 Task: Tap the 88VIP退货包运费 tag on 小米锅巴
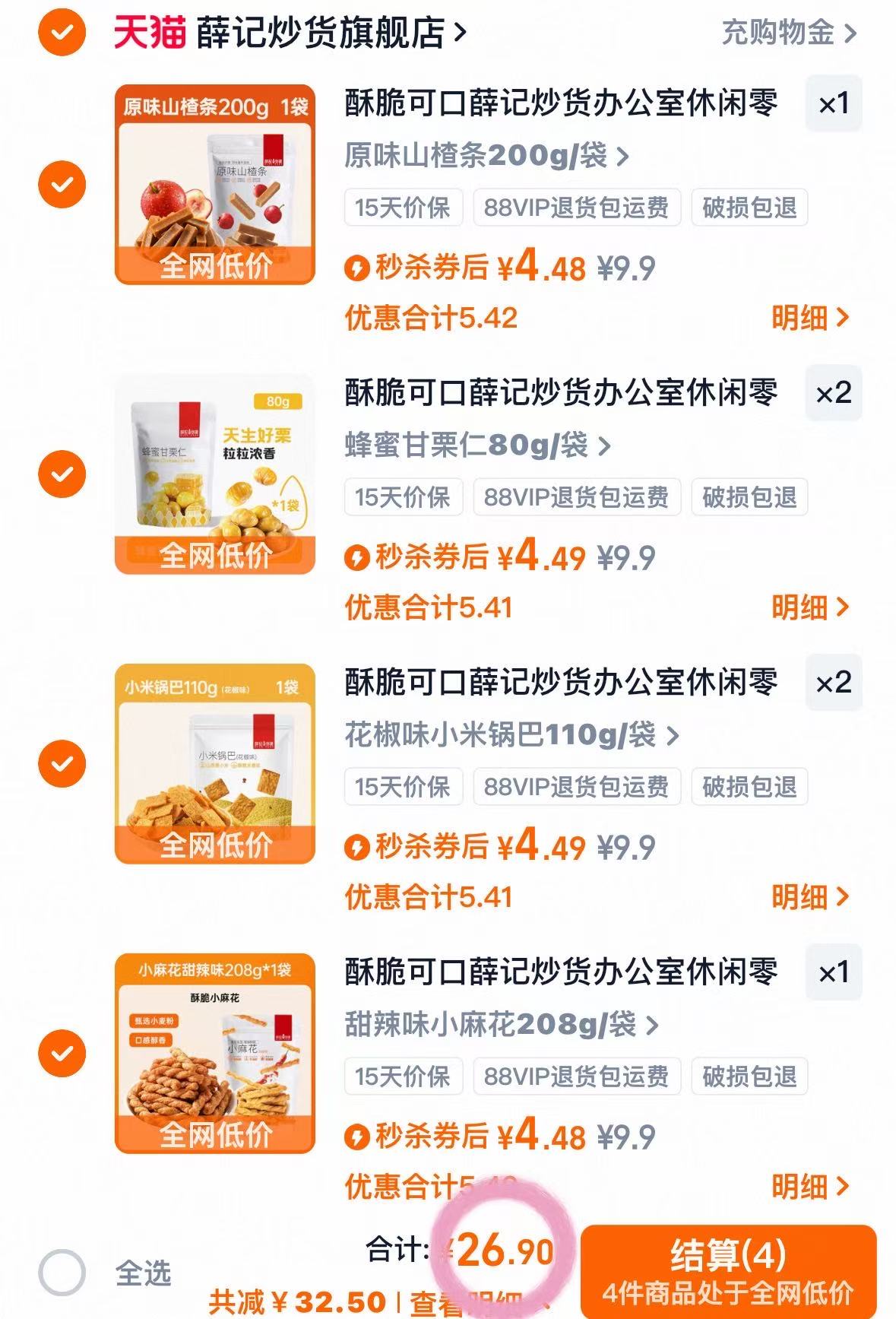click(x=578, y=788)
